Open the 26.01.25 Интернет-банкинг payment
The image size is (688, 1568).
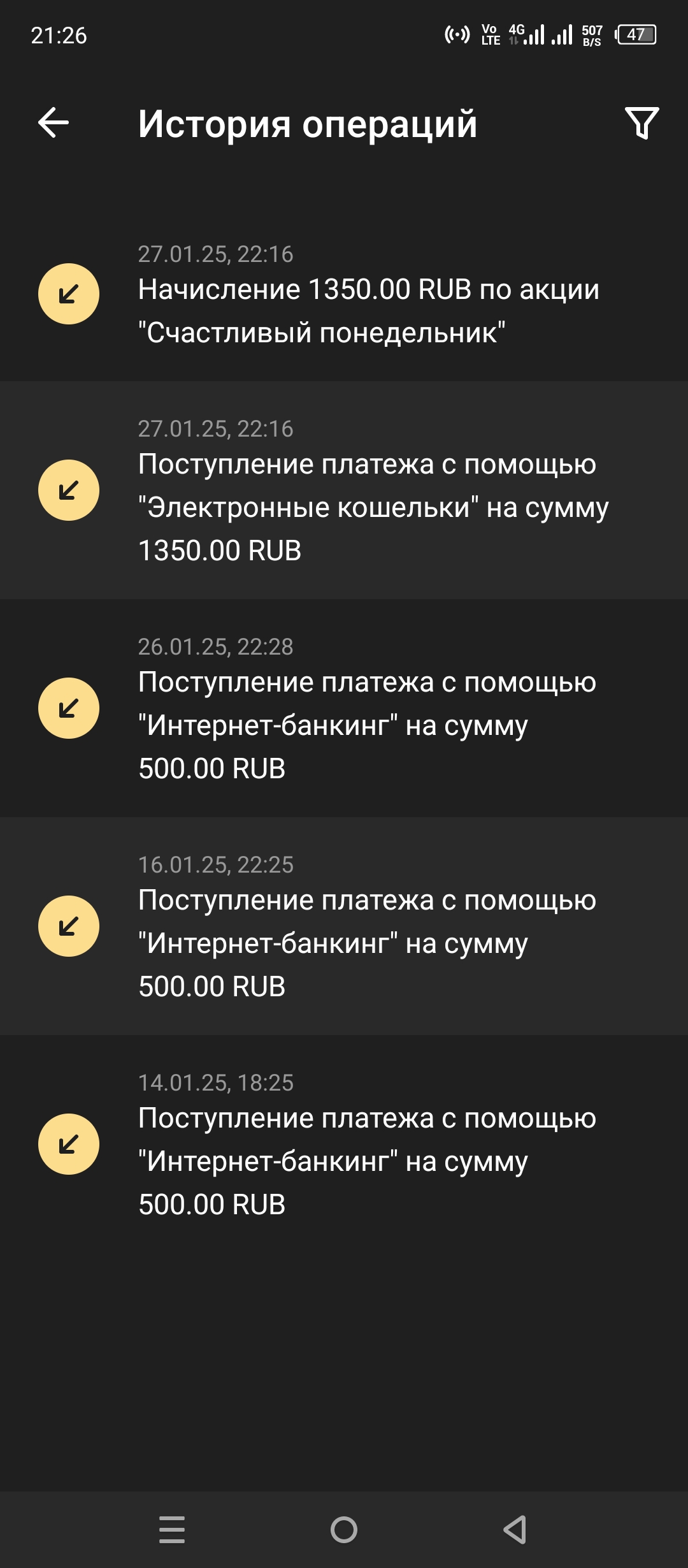344,708
